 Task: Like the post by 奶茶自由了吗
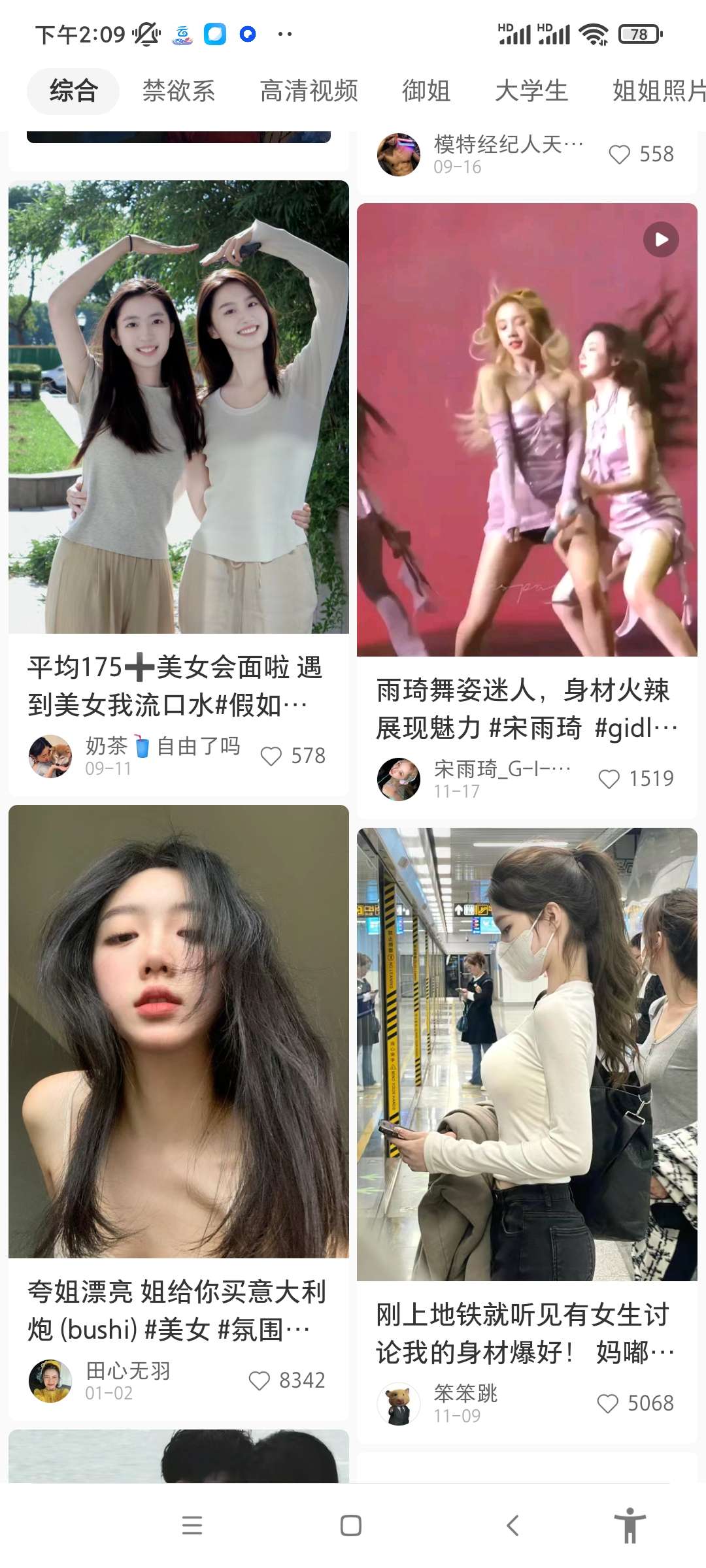[x=271, y=756]
